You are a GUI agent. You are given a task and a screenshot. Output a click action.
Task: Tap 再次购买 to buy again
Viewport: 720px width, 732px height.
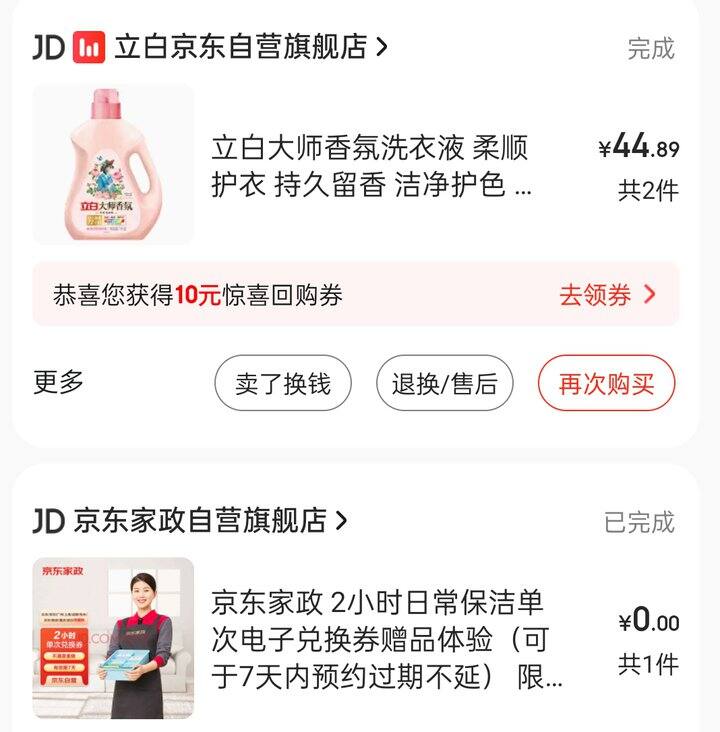pyautogui.click(x=606, y=384)
